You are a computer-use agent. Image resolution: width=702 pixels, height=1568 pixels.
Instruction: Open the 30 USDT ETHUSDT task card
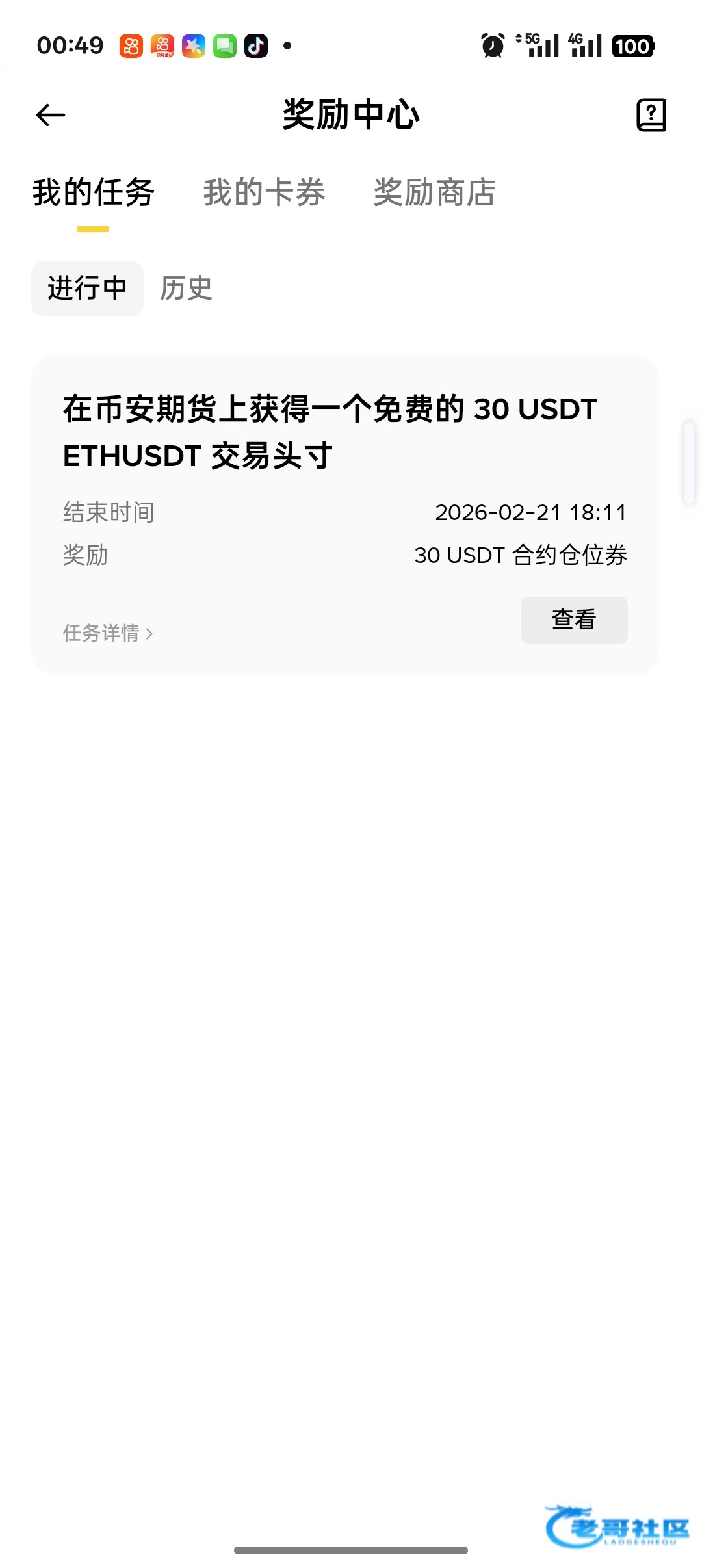[x=330, y=432]
